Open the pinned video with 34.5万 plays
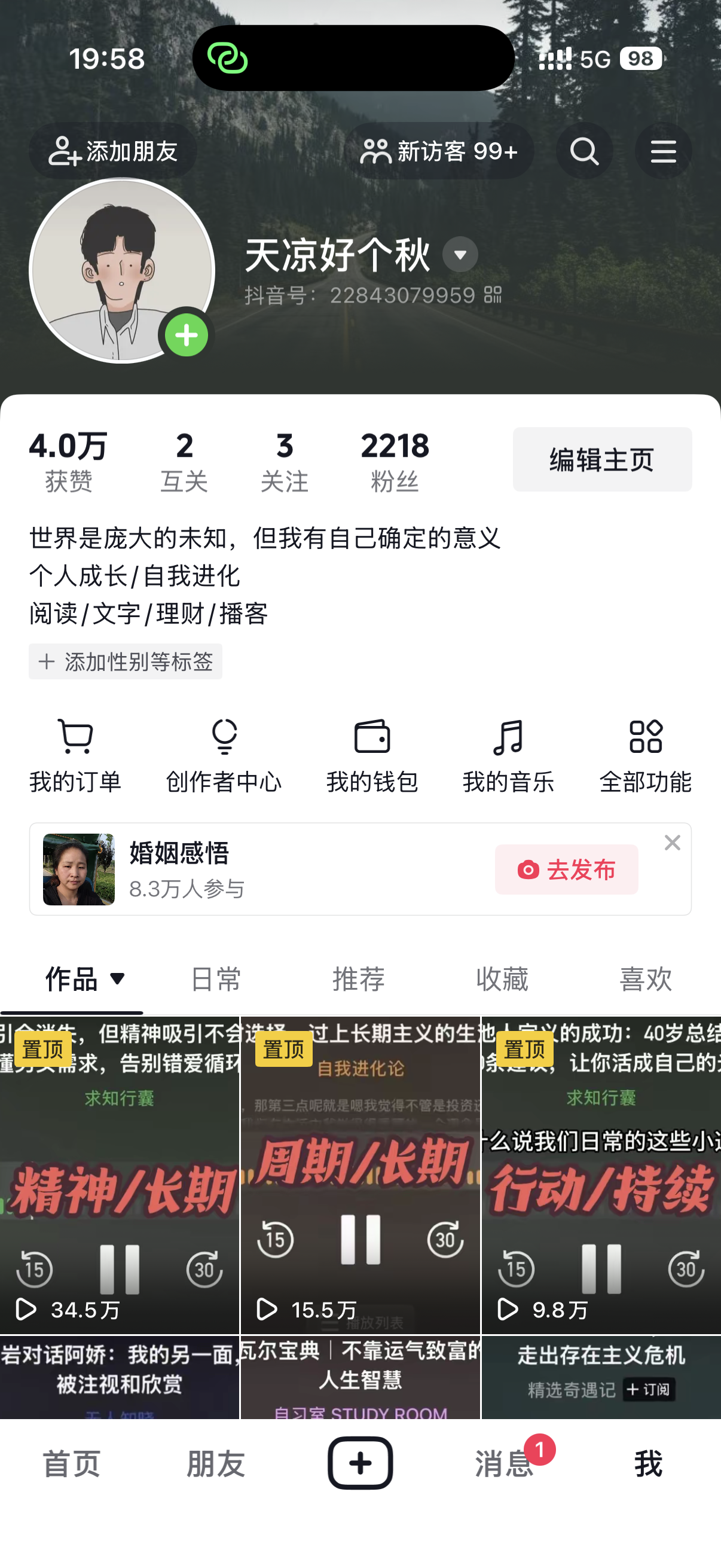 (119, 1175)
